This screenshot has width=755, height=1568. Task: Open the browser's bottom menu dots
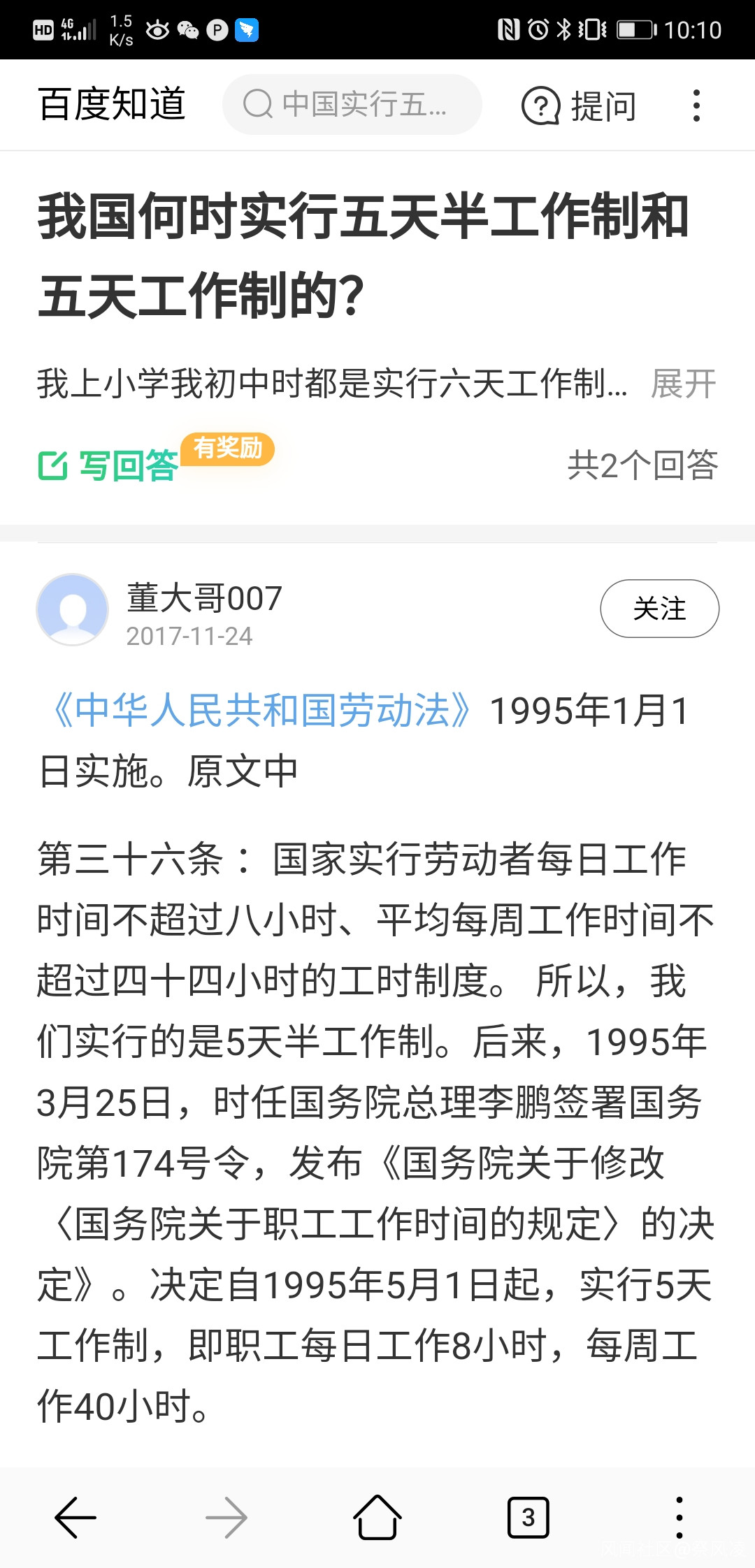(x=679, y=1517)
